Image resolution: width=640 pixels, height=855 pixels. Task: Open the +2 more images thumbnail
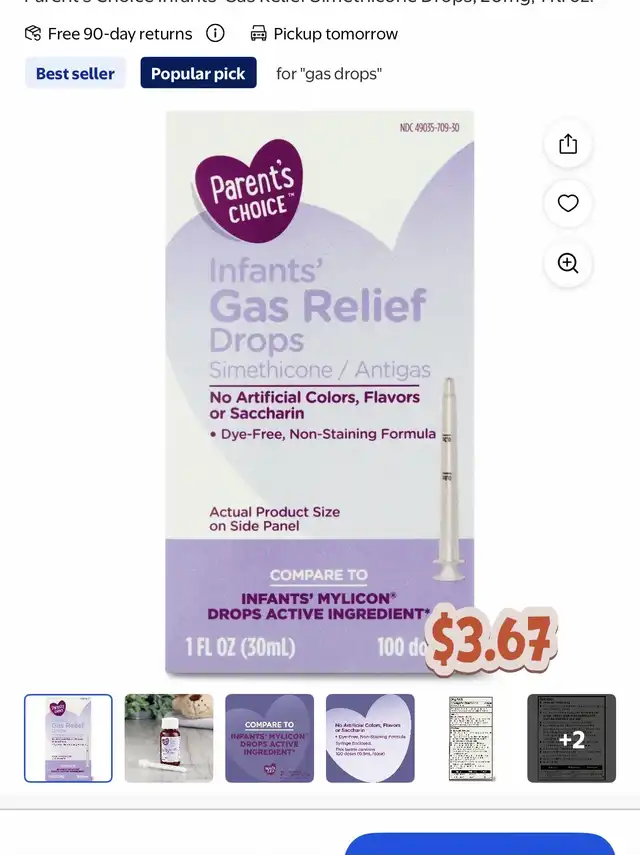tap(571, 738)
